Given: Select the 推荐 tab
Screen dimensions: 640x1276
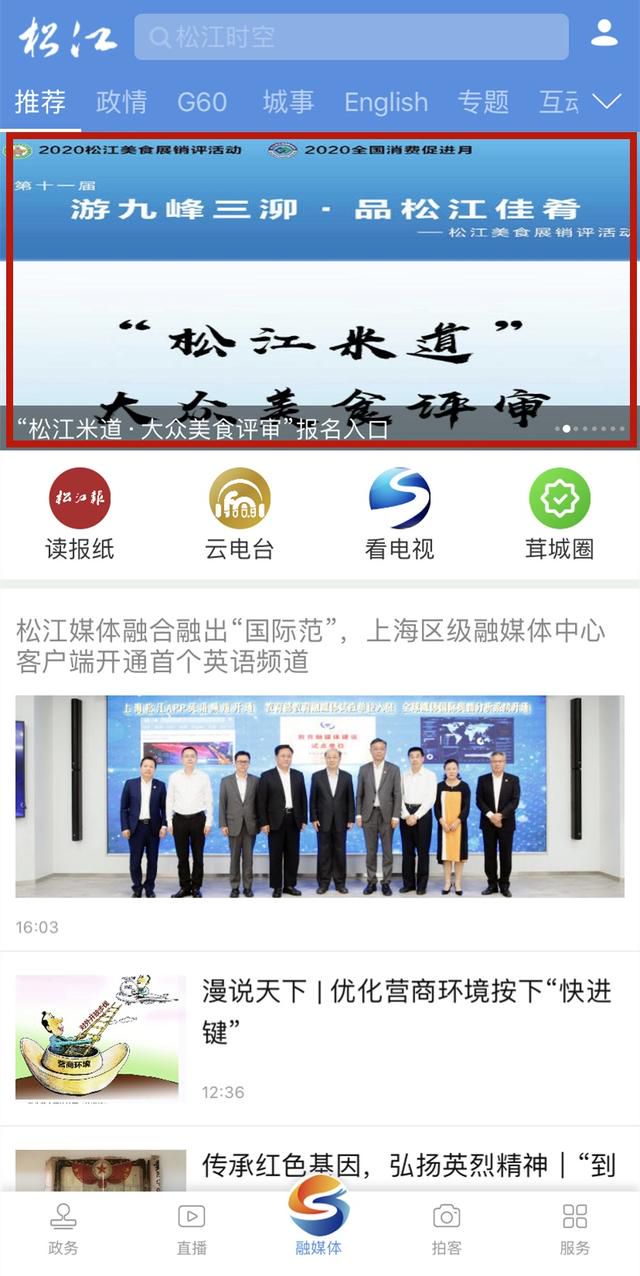Looking at the screenshot, I should [40, 102].
